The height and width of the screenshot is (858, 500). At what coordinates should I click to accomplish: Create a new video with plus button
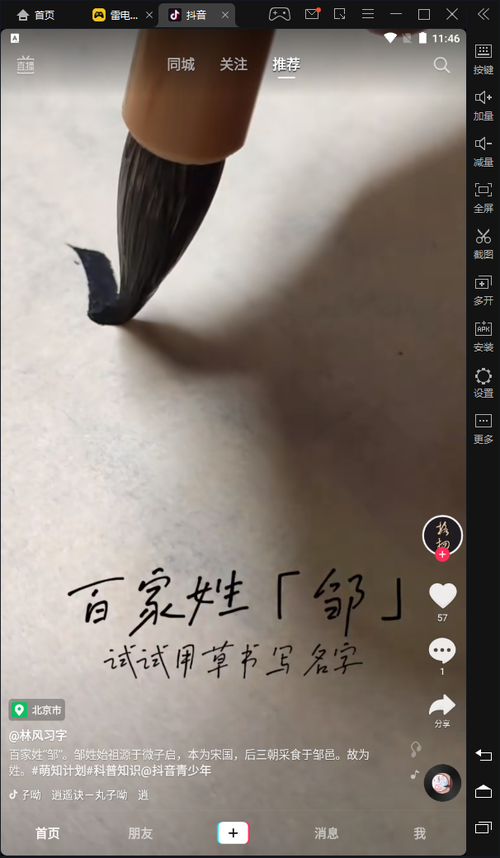point(233,833)
